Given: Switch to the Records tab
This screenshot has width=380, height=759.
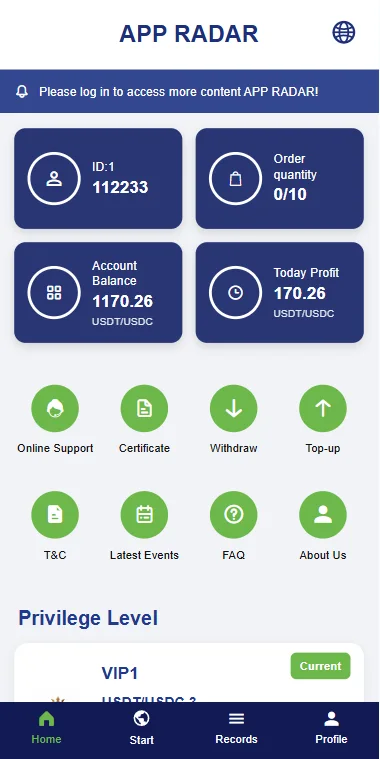Looking at the screenshot, I should point(236,728).
